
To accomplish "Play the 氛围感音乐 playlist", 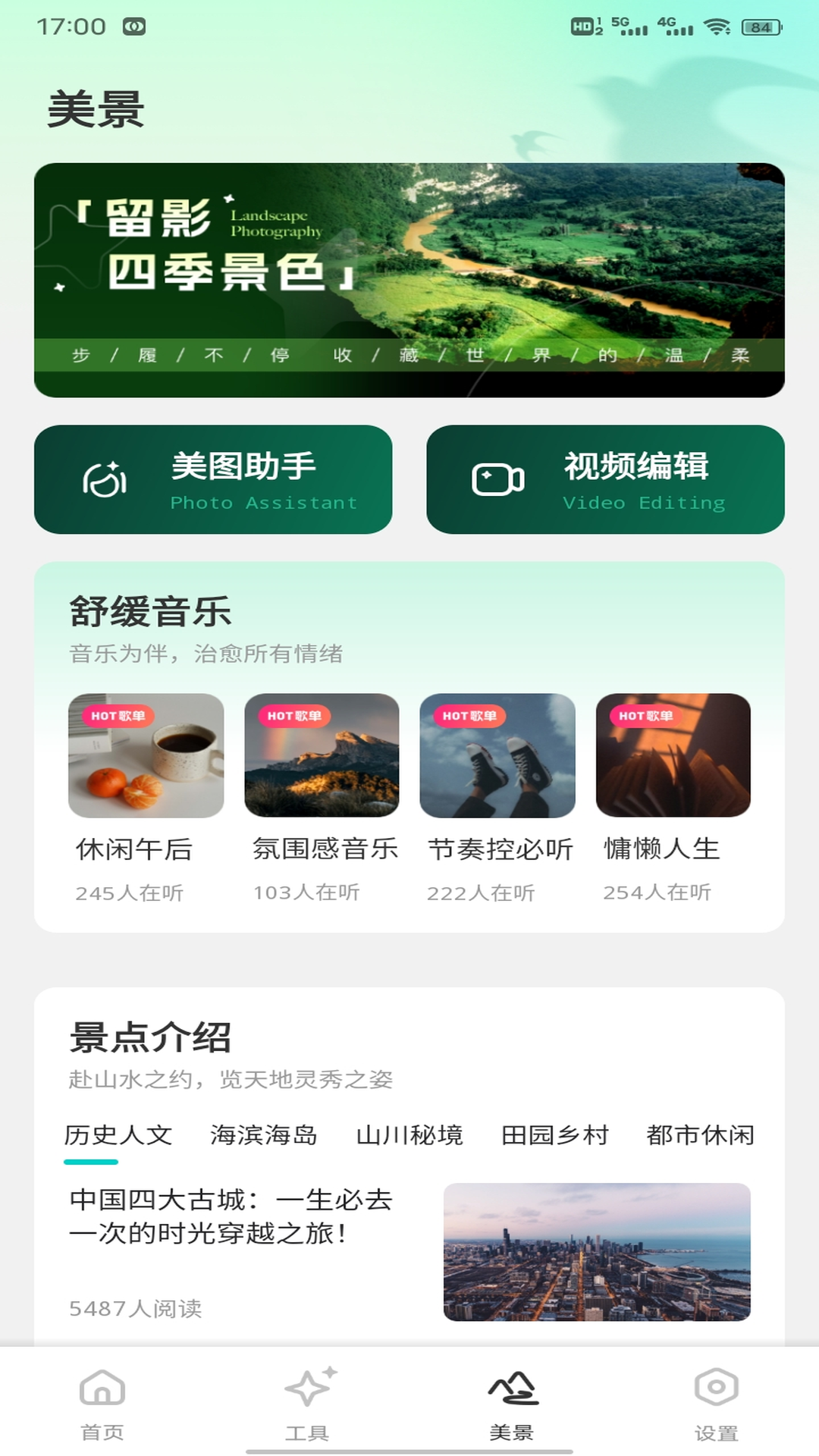I will click(322, 756).
